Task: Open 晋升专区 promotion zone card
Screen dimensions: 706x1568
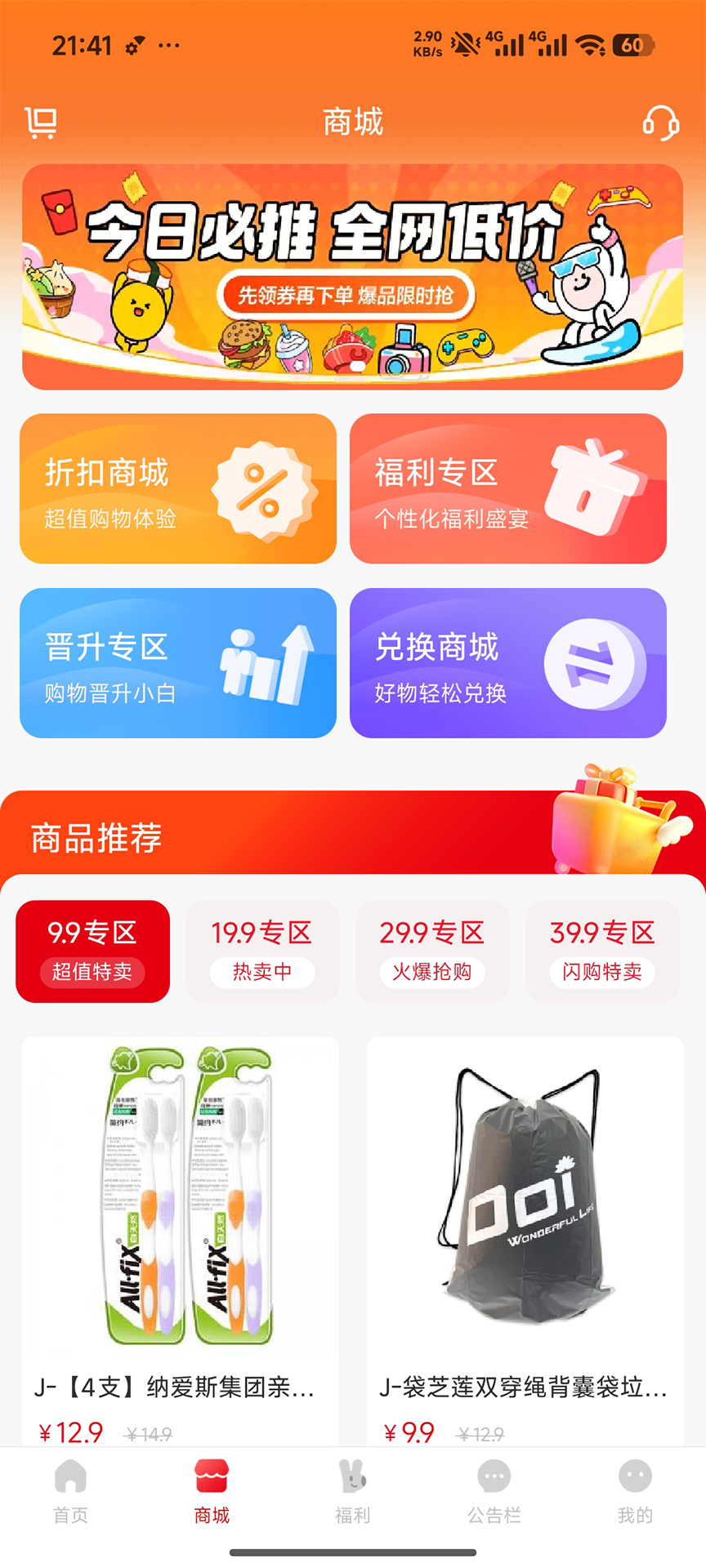Action: [x=178, y=663]
